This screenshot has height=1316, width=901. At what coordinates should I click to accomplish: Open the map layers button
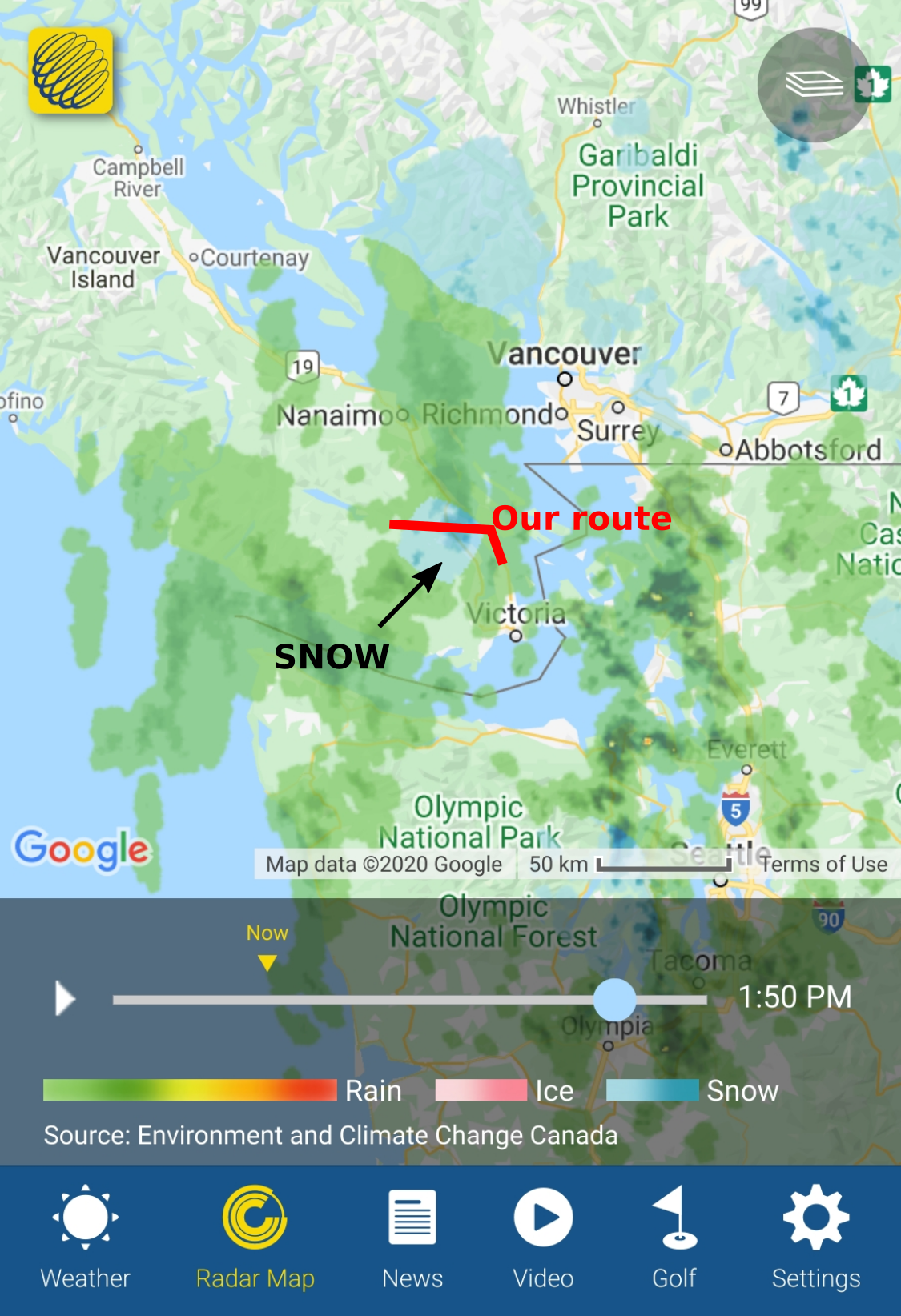point(814,85)
